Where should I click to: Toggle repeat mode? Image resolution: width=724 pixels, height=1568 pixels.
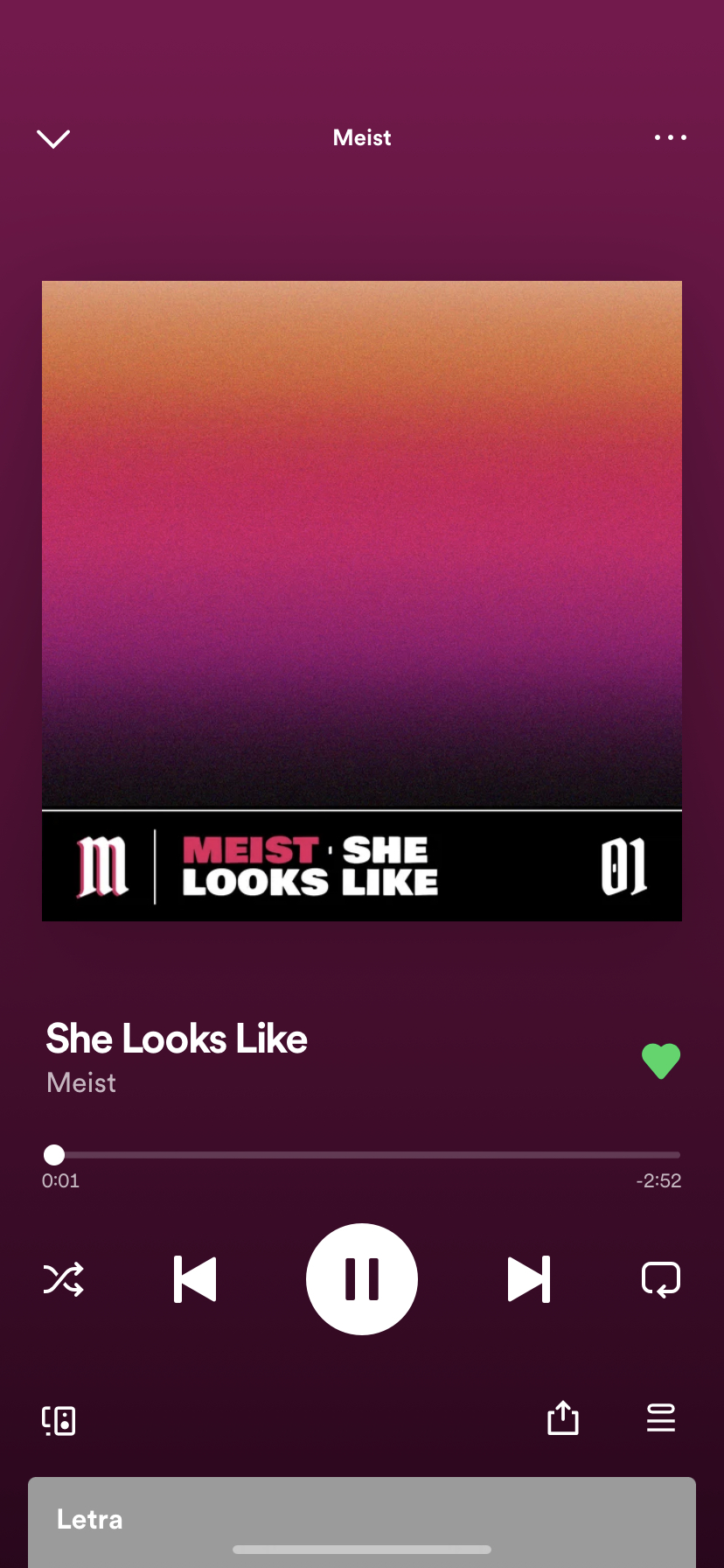(660, 1279)
